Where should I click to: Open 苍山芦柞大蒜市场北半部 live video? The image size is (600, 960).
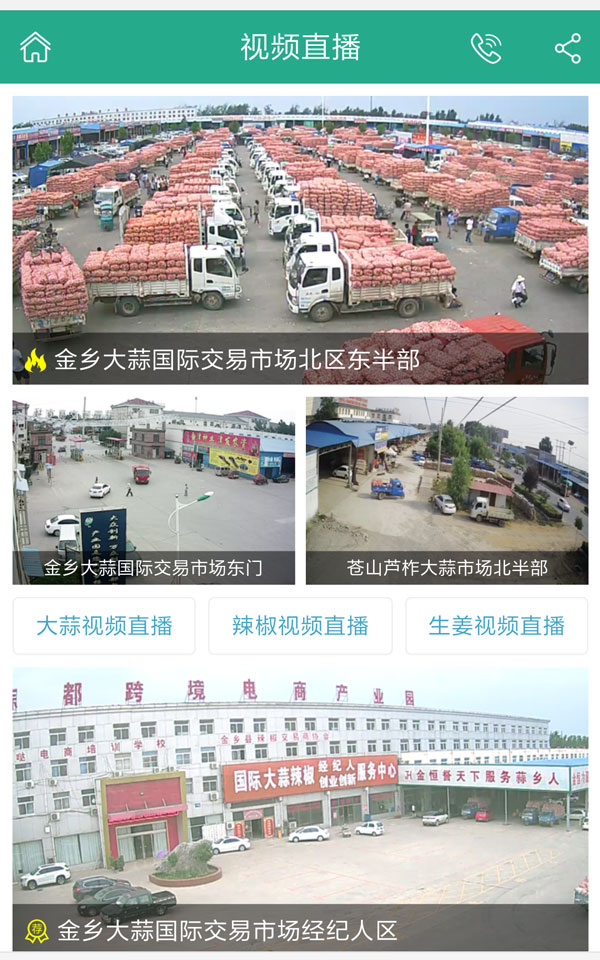pyautogui.click(x=447, y=490)
